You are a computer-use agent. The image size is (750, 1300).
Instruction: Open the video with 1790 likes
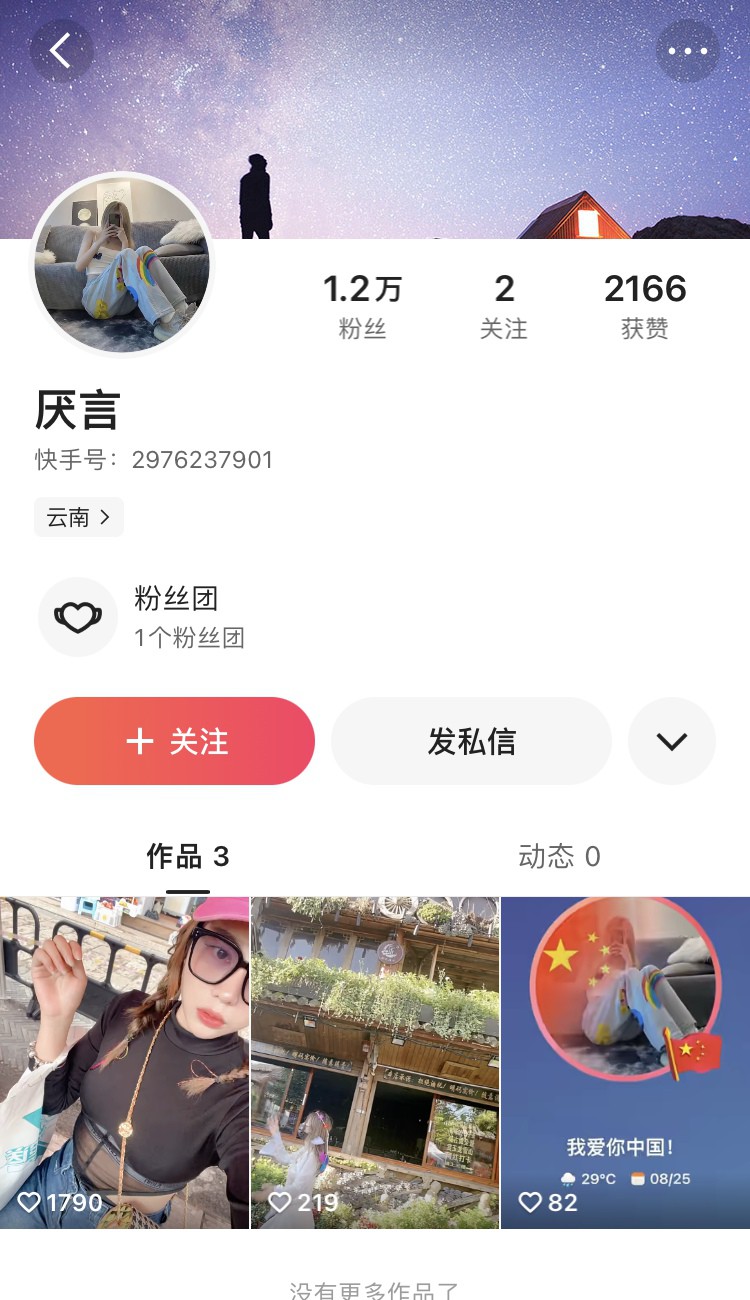pos(124,1062)
